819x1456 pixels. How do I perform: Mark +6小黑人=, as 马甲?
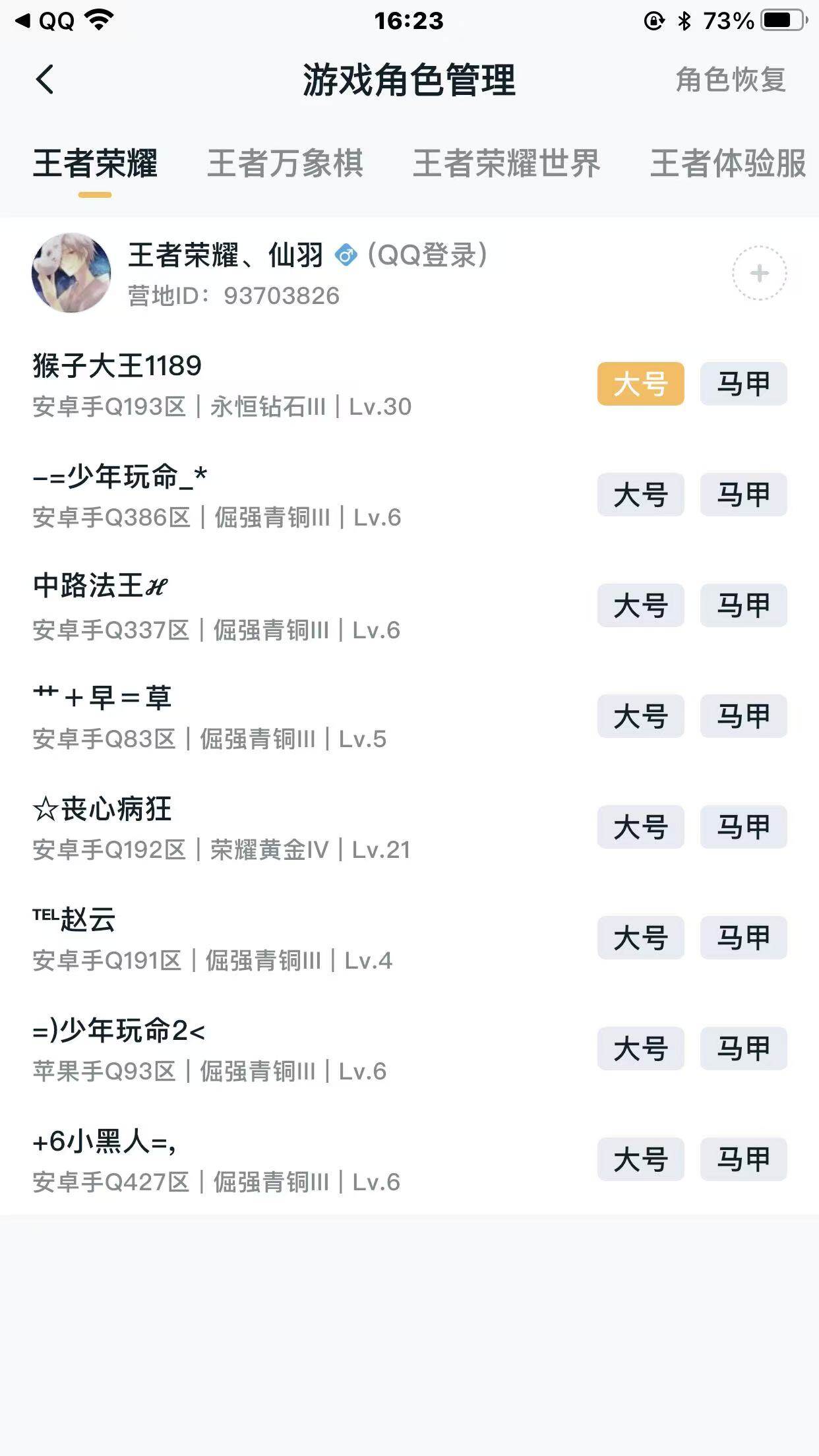743,1161
